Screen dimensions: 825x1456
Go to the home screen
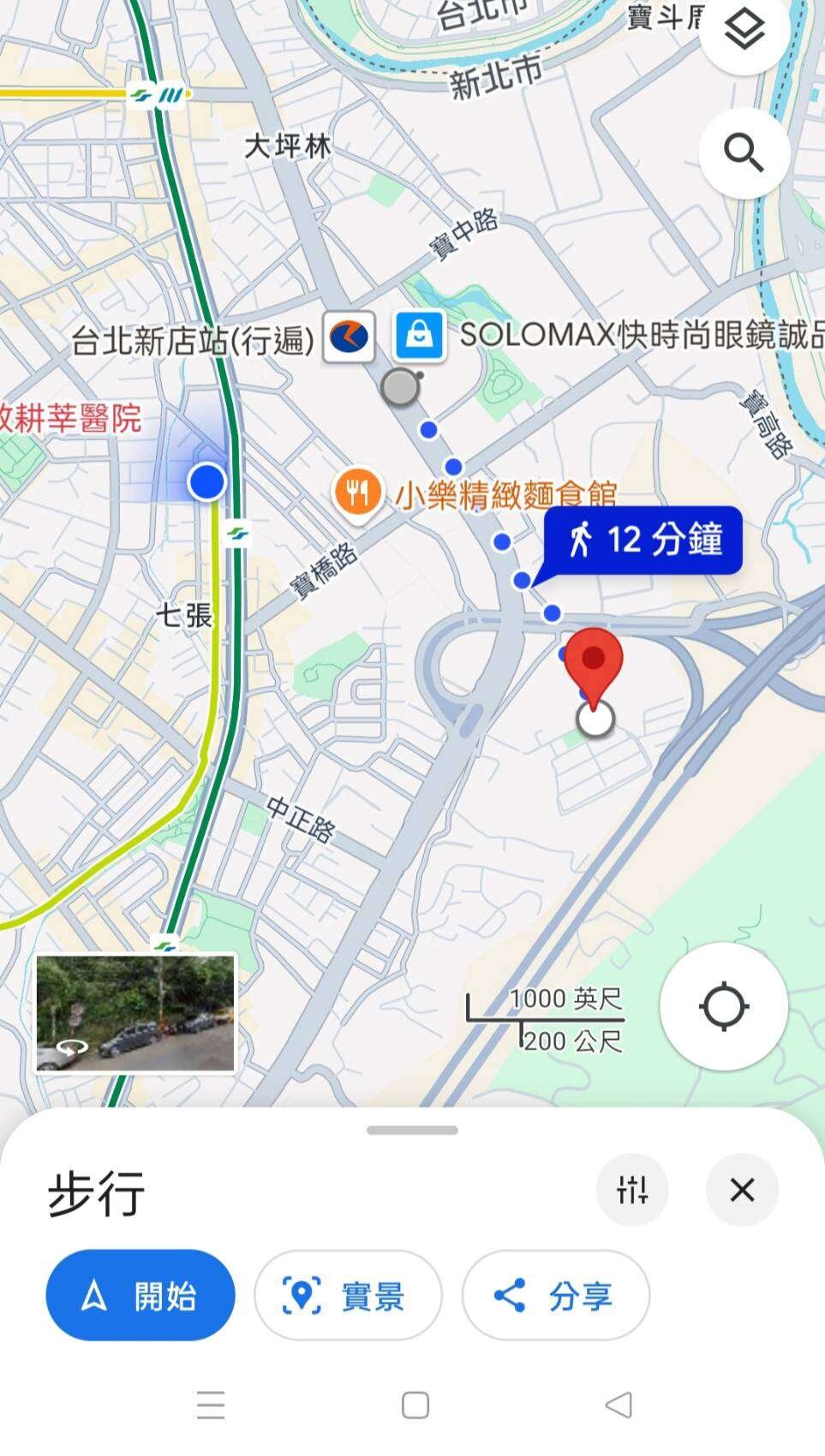[415, 1405]
